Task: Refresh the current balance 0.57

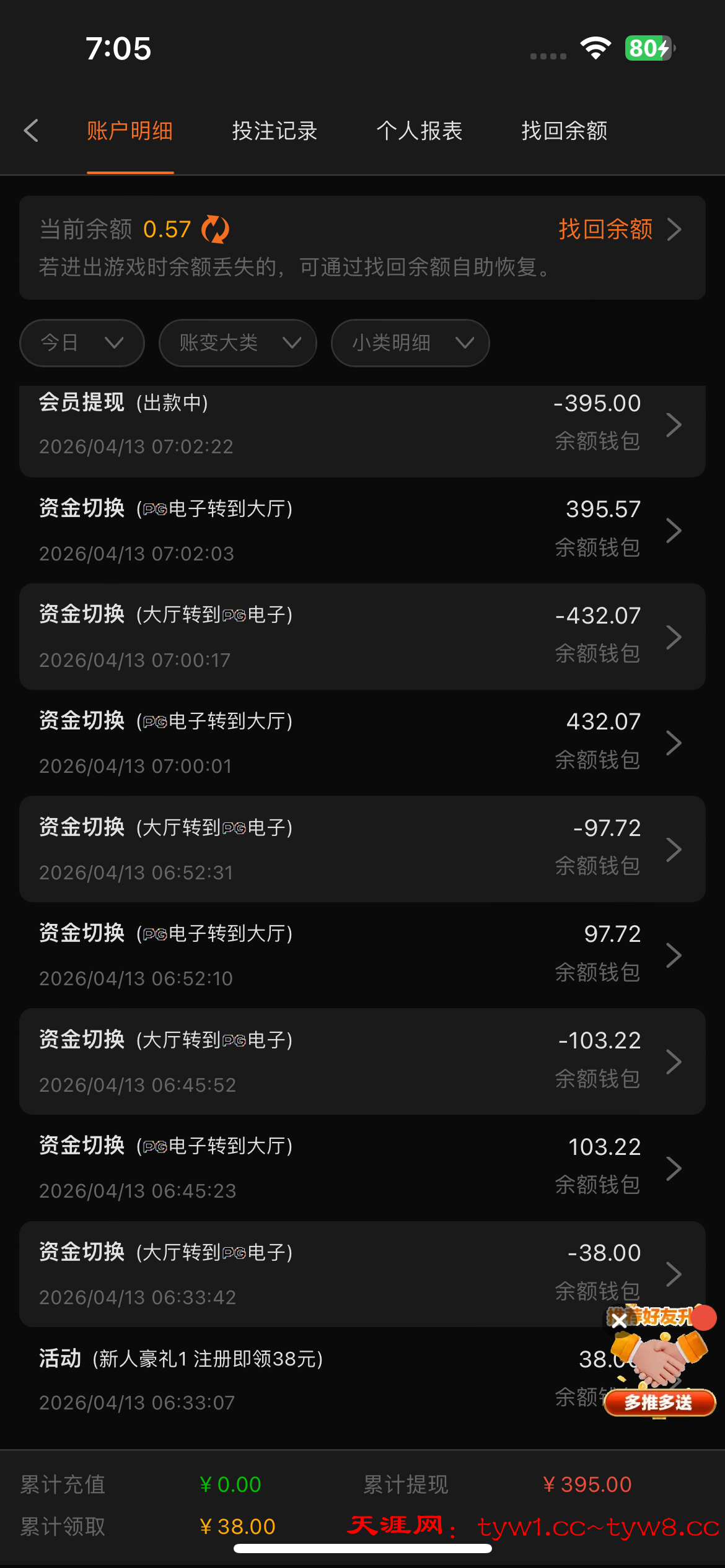Action: click(215, 230)
